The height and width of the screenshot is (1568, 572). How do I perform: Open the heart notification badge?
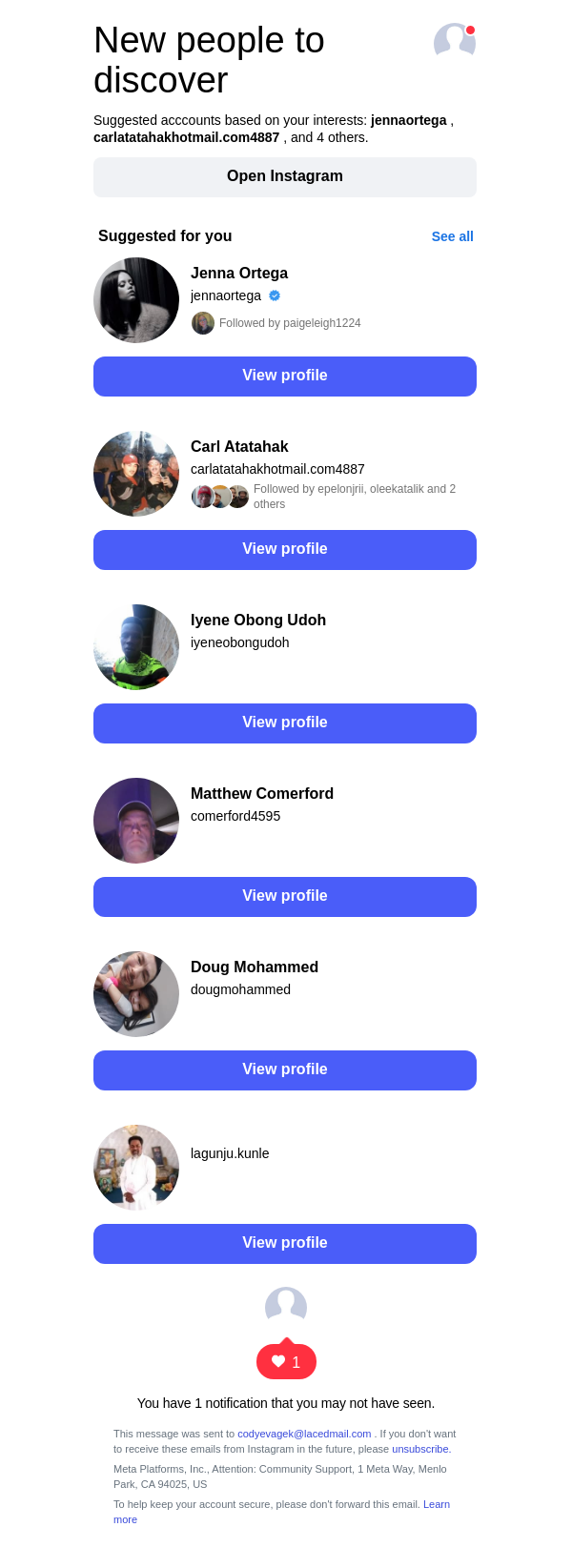tap(286, 1362)
